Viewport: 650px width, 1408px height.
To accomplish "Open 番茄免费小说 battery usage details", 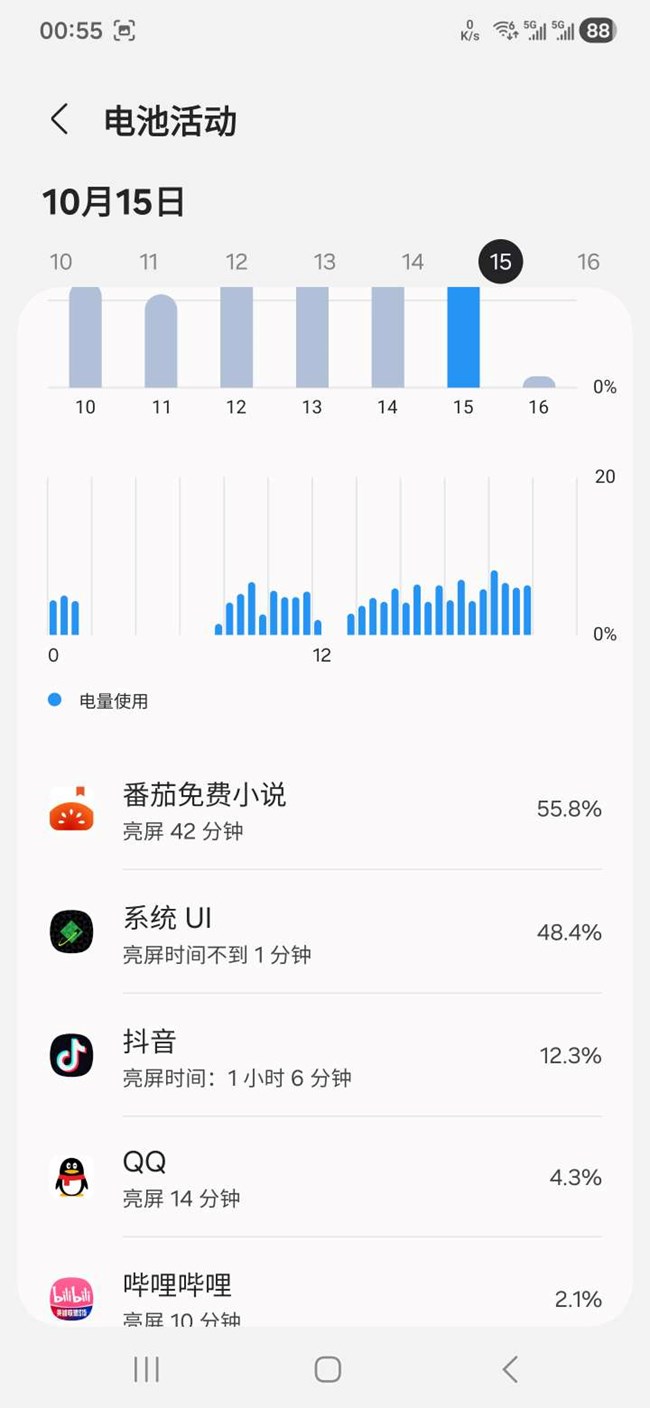I will click(325, 809).
